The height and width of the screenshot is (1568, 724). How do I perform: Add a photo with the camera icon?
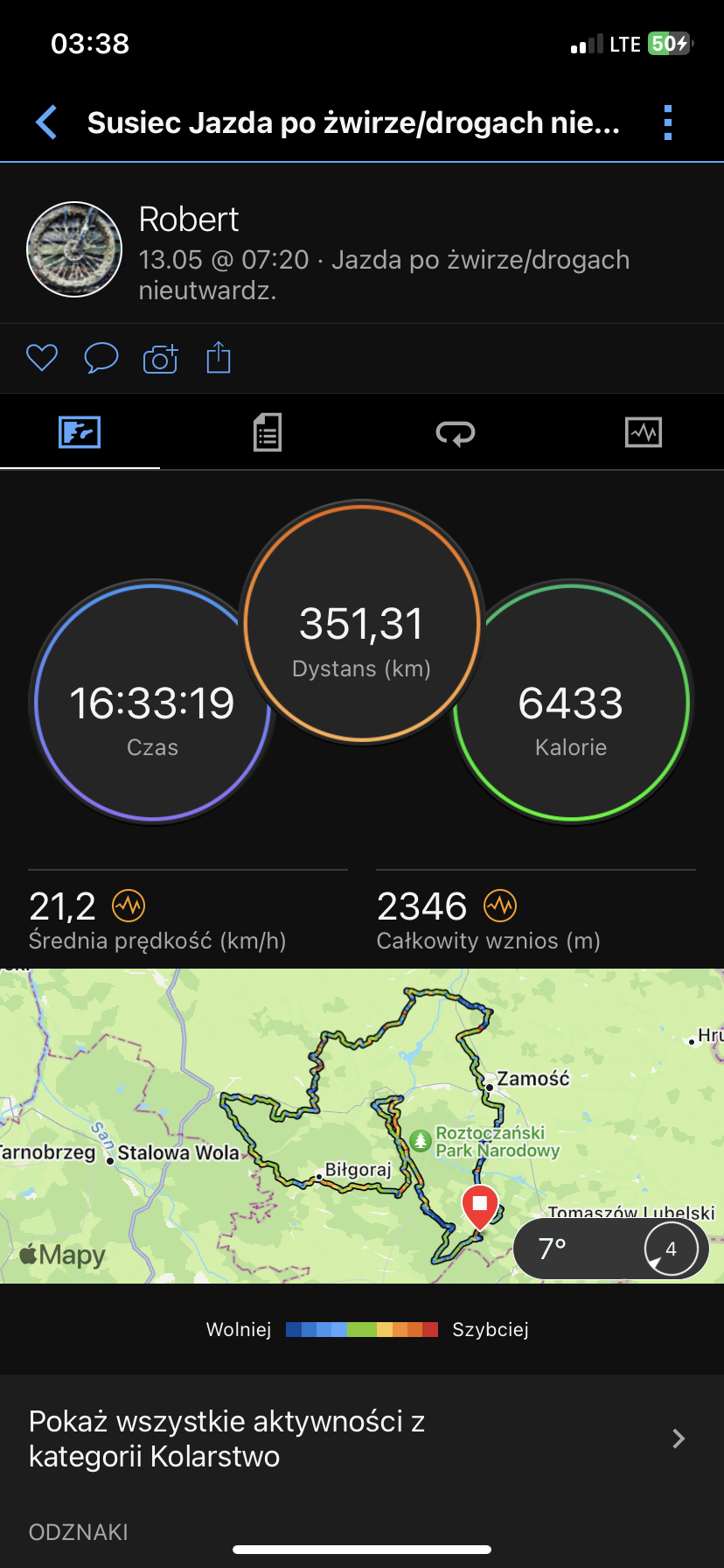click(161, 358)
